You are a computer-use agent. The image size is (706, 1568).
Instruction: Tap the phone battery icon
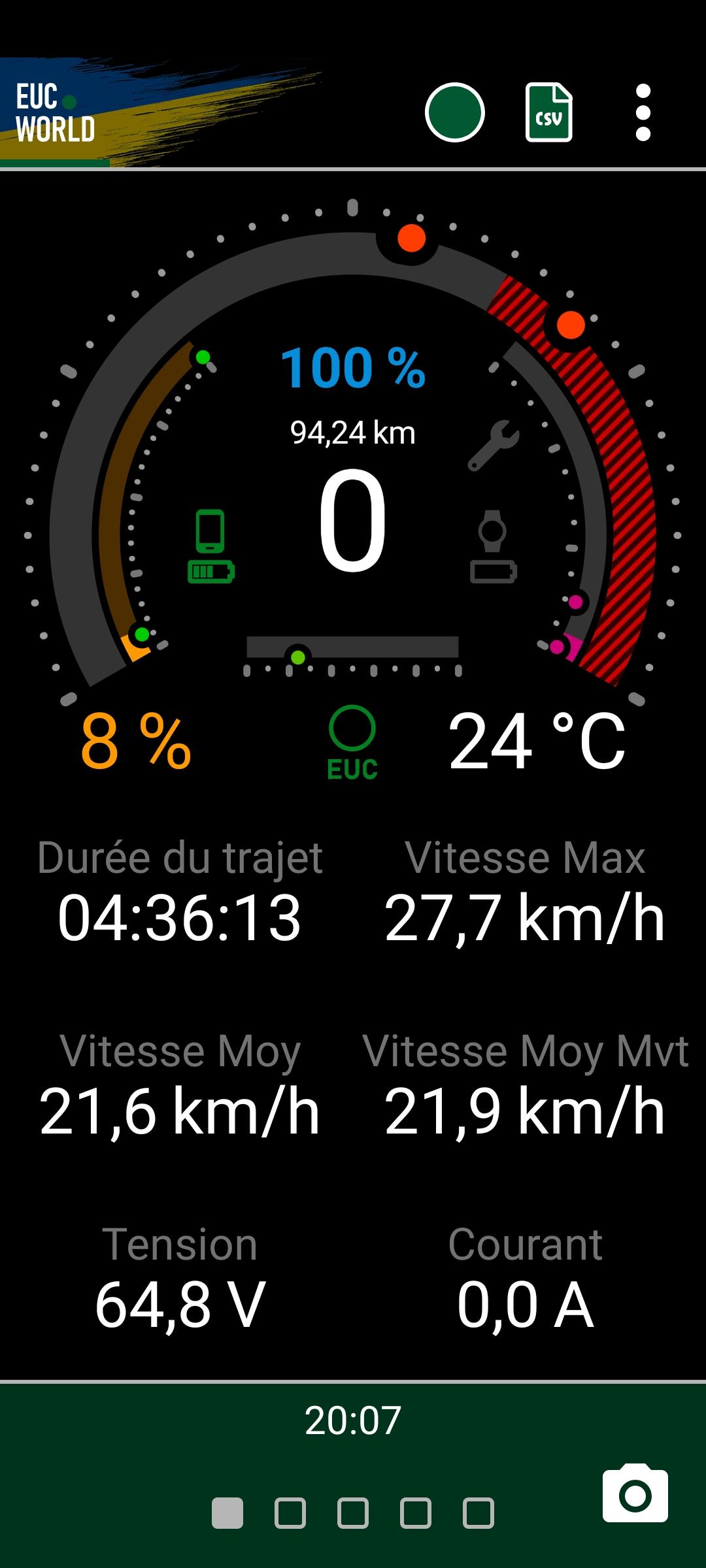pos(210,546)
